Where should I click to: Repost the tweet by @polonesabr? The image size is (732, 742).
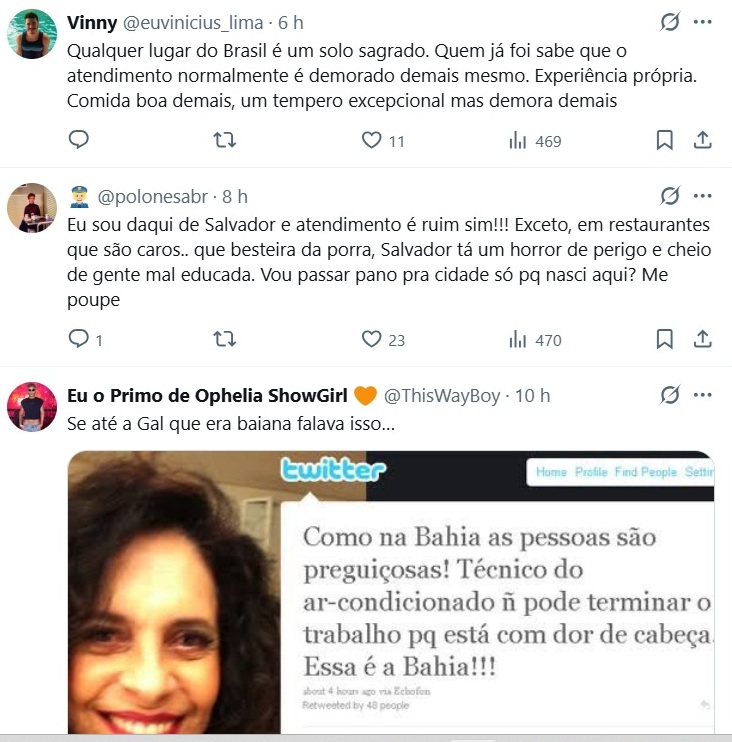[x=225, y=339]
